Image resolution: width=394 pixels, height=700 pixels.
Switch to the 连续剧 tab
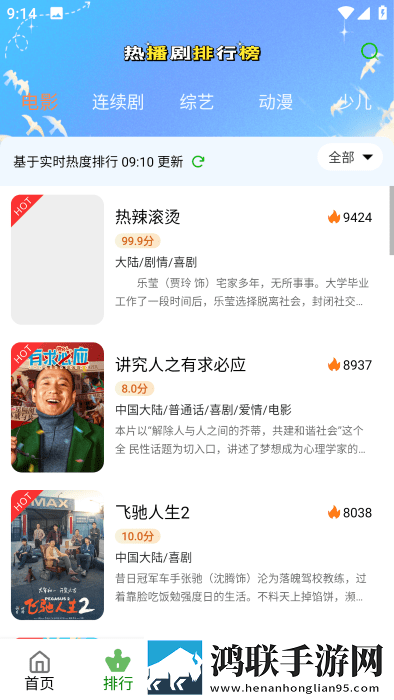[118, 102]
